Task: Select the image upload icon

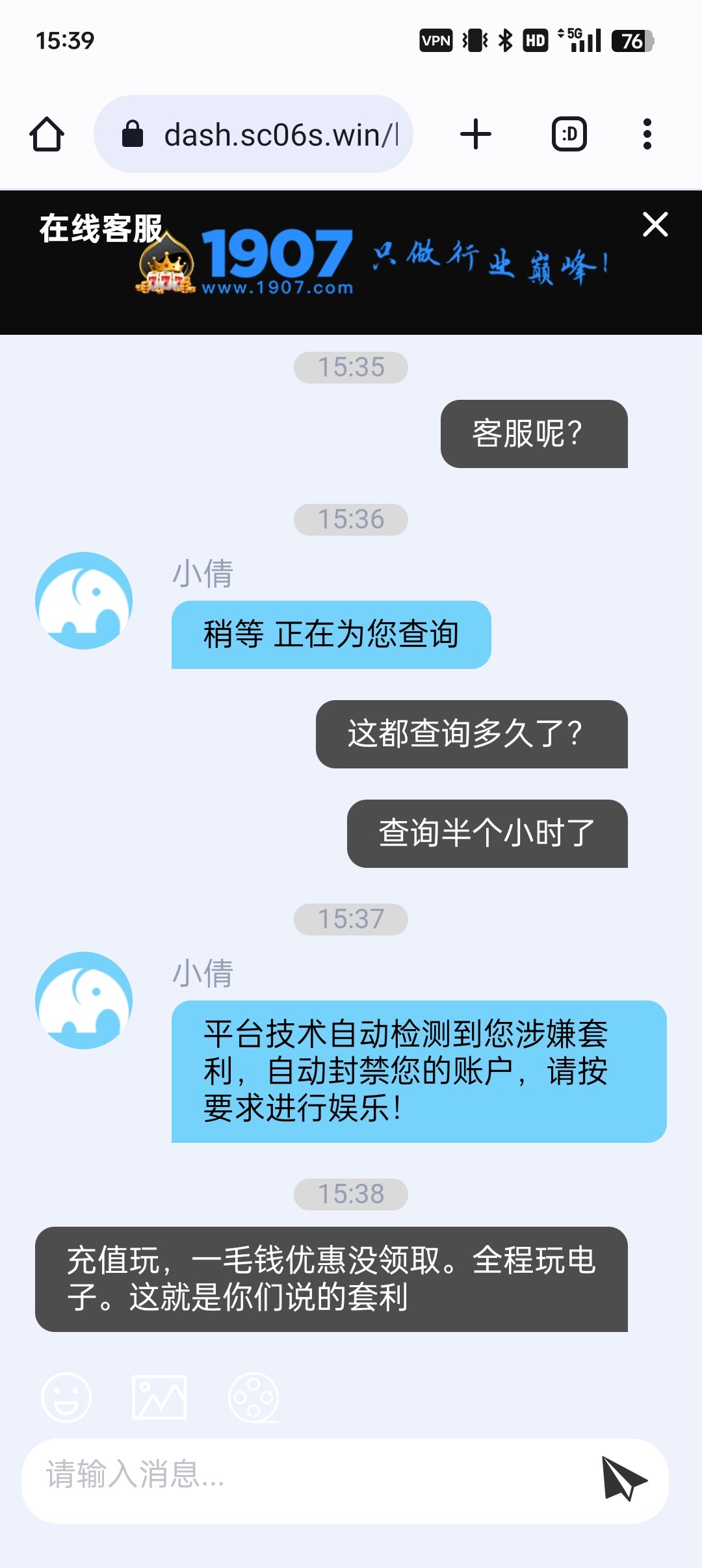Action: [x=159, y=1398]
